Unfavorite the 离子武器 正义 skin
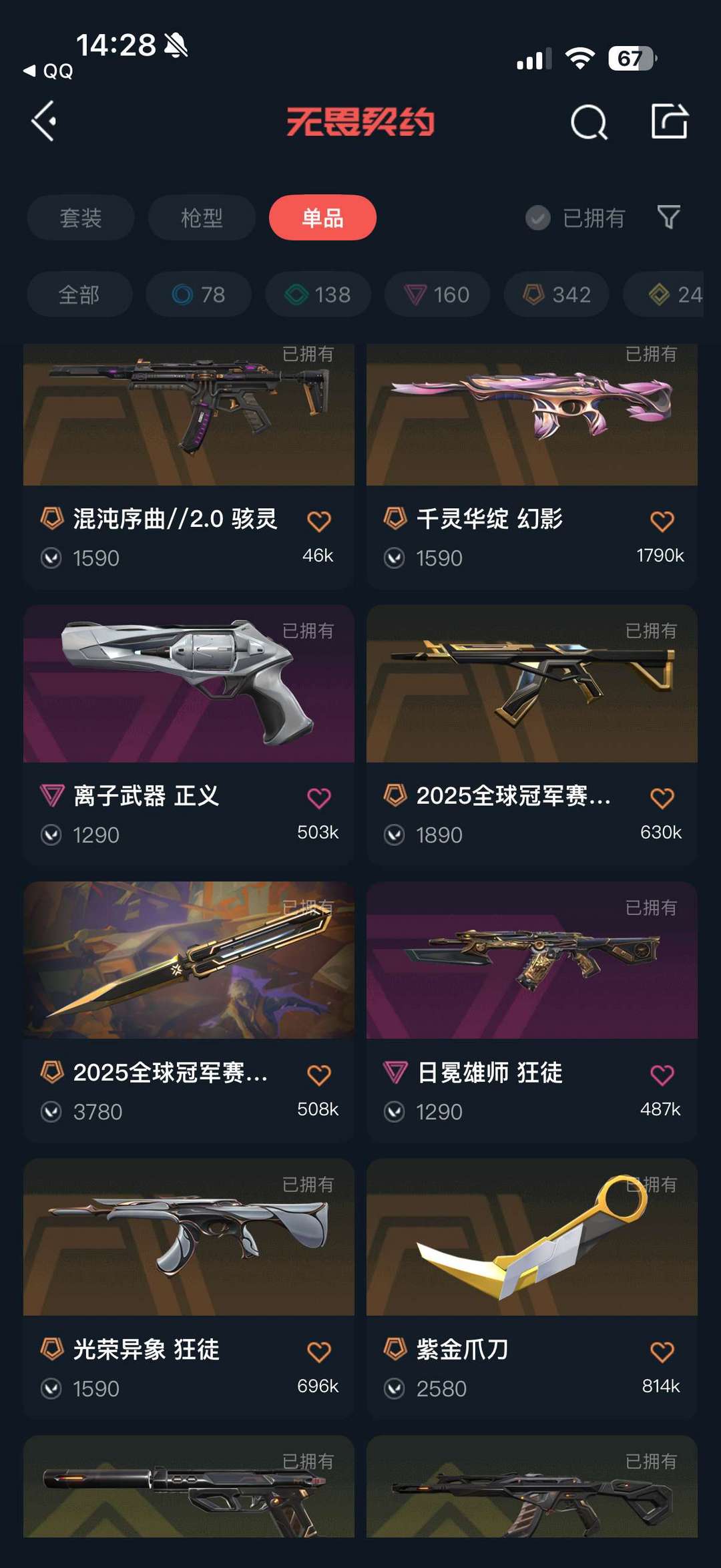This screenshot has width=721, height=1568. coord(319,797)
